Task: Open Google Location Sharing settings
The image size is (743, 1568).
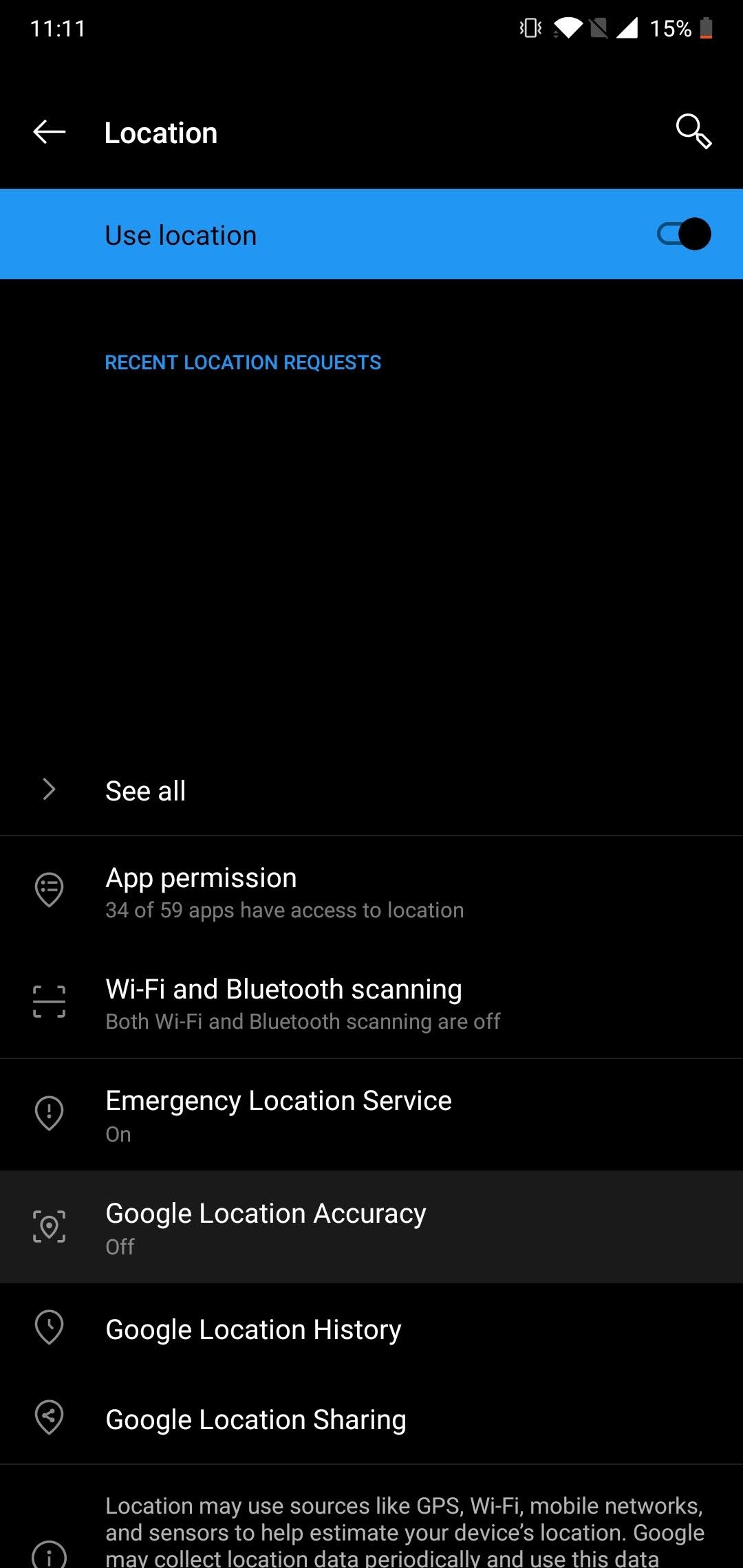Action: pos(255,1419)
